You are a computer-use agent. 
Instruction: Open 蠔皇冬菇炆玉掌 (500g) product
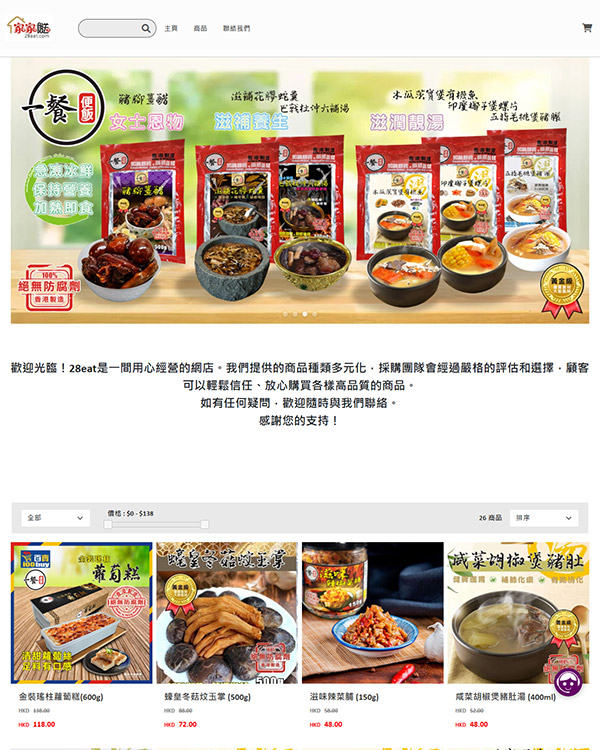coord(227,613)
